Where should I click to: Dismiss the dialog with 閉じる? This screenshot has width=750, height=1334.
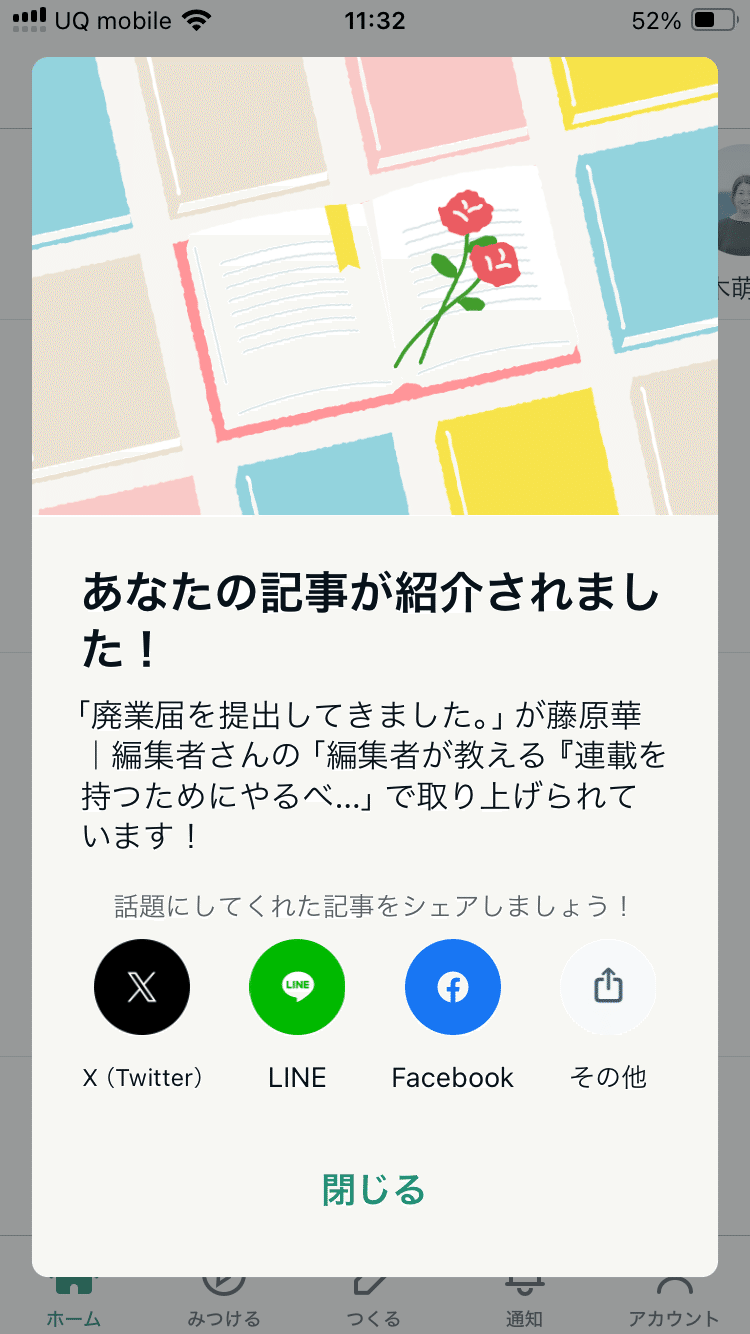(374, 1190)
